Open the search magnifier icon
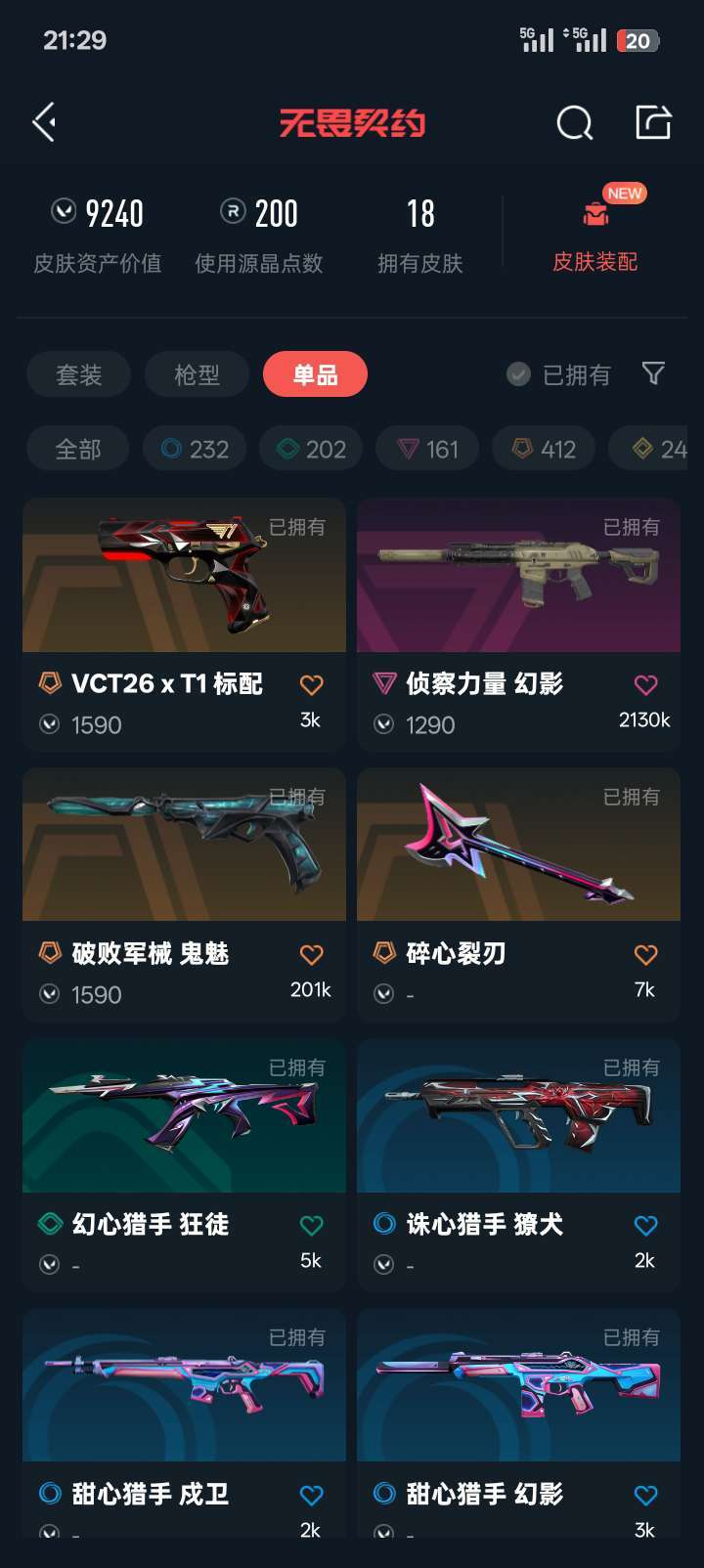 coord(575,122)
